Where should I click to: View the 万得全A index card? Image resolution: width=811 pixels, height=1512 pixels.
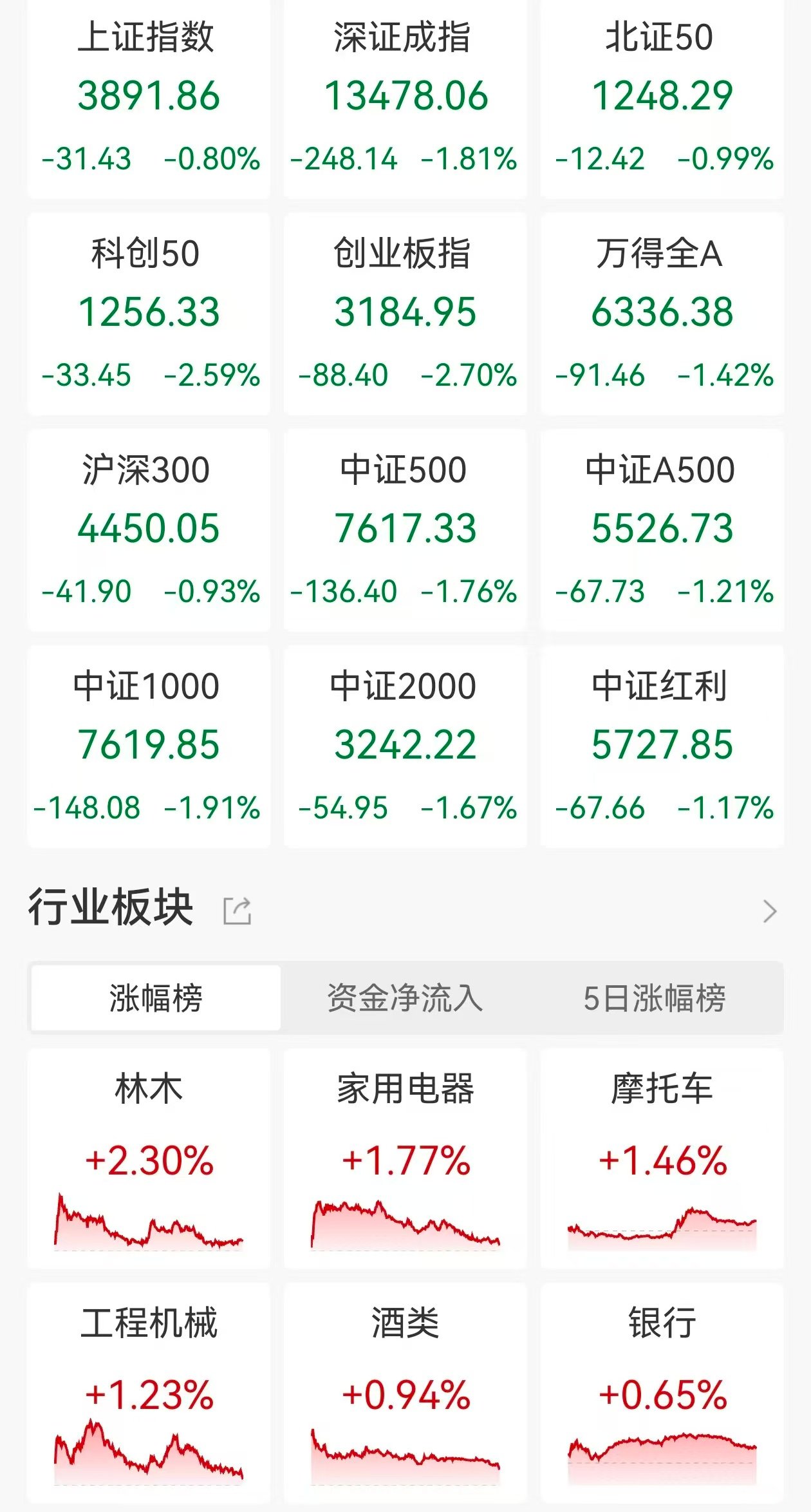click(662, 314)
